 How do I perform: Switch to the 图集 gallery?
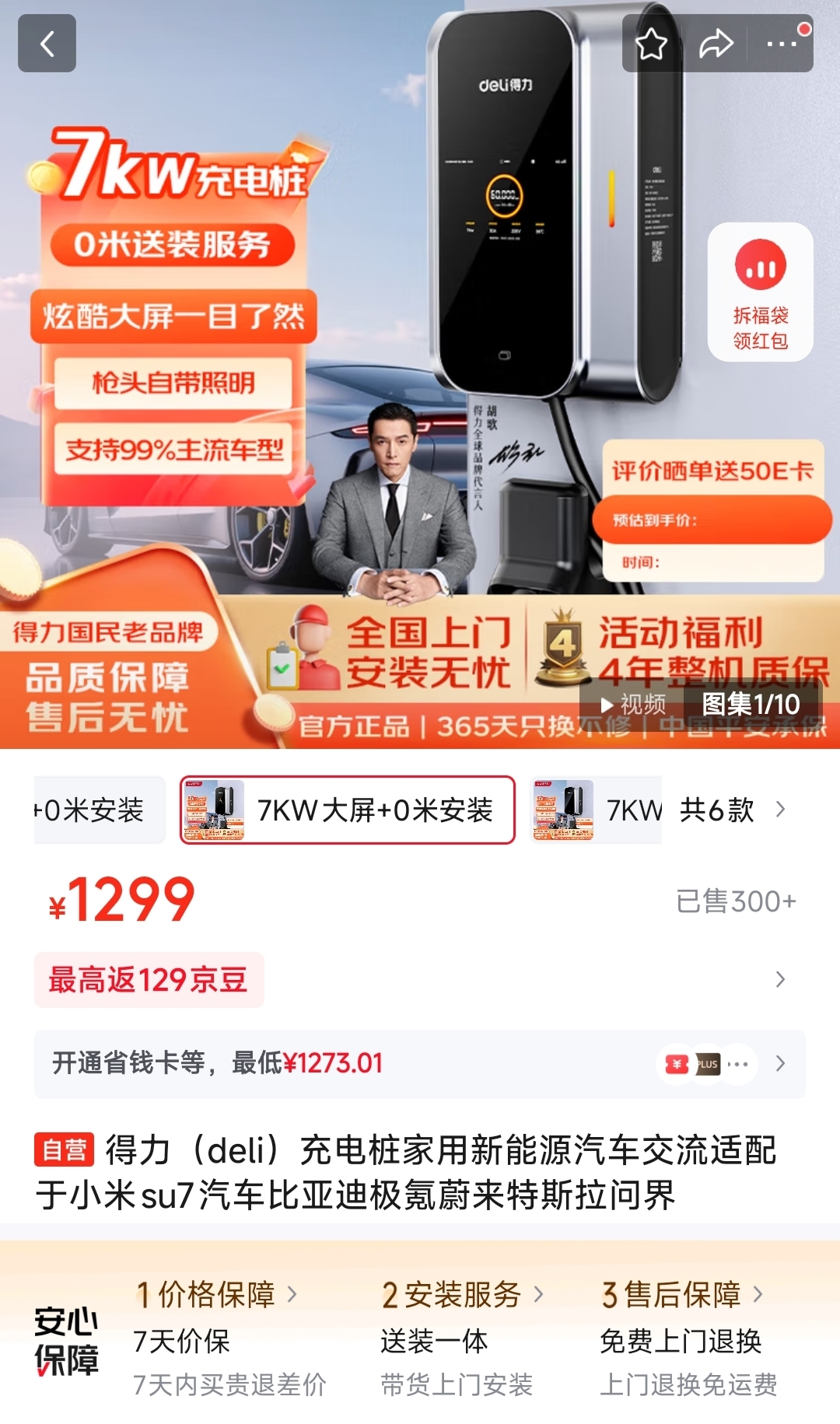[x=750, y=705]
